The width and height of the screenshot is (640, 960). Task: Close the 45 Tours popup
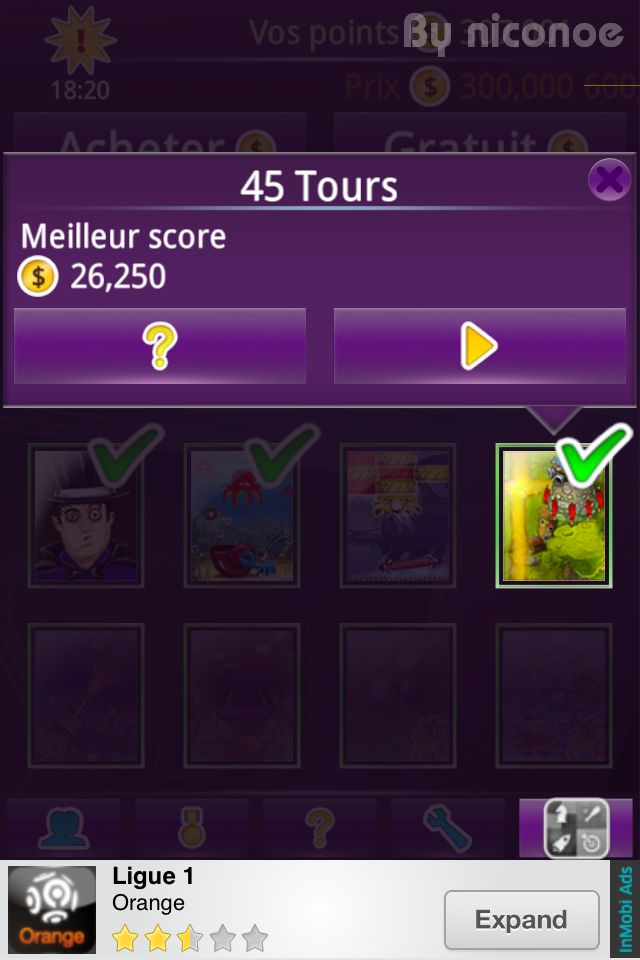tap(608, 181)
